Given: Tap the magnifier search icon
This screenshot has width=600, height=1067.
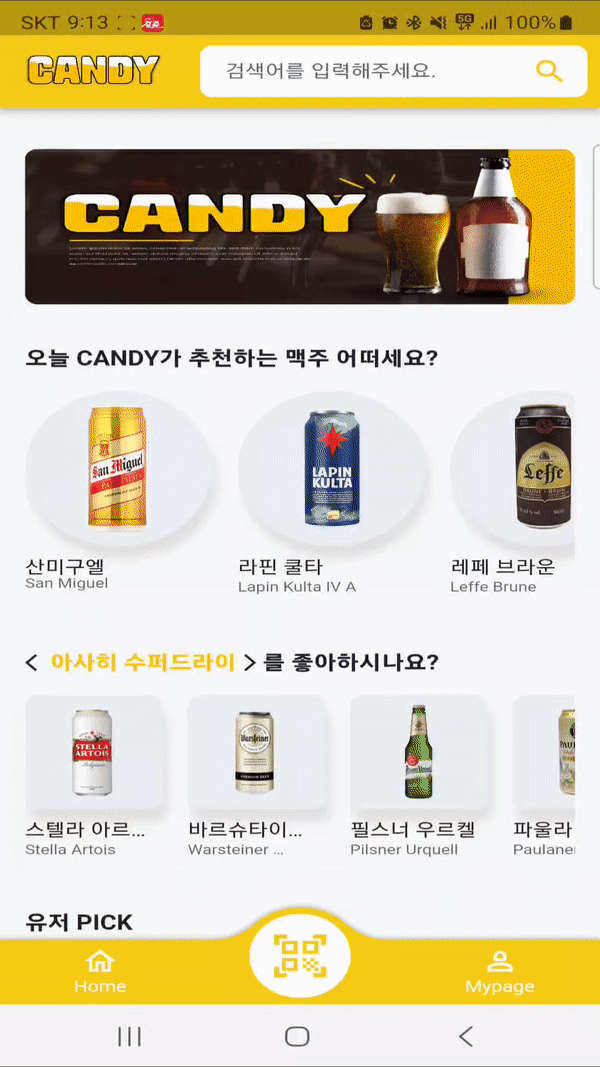Looking at the screenshot, I should pyautogui.click(x=549, y=71).
